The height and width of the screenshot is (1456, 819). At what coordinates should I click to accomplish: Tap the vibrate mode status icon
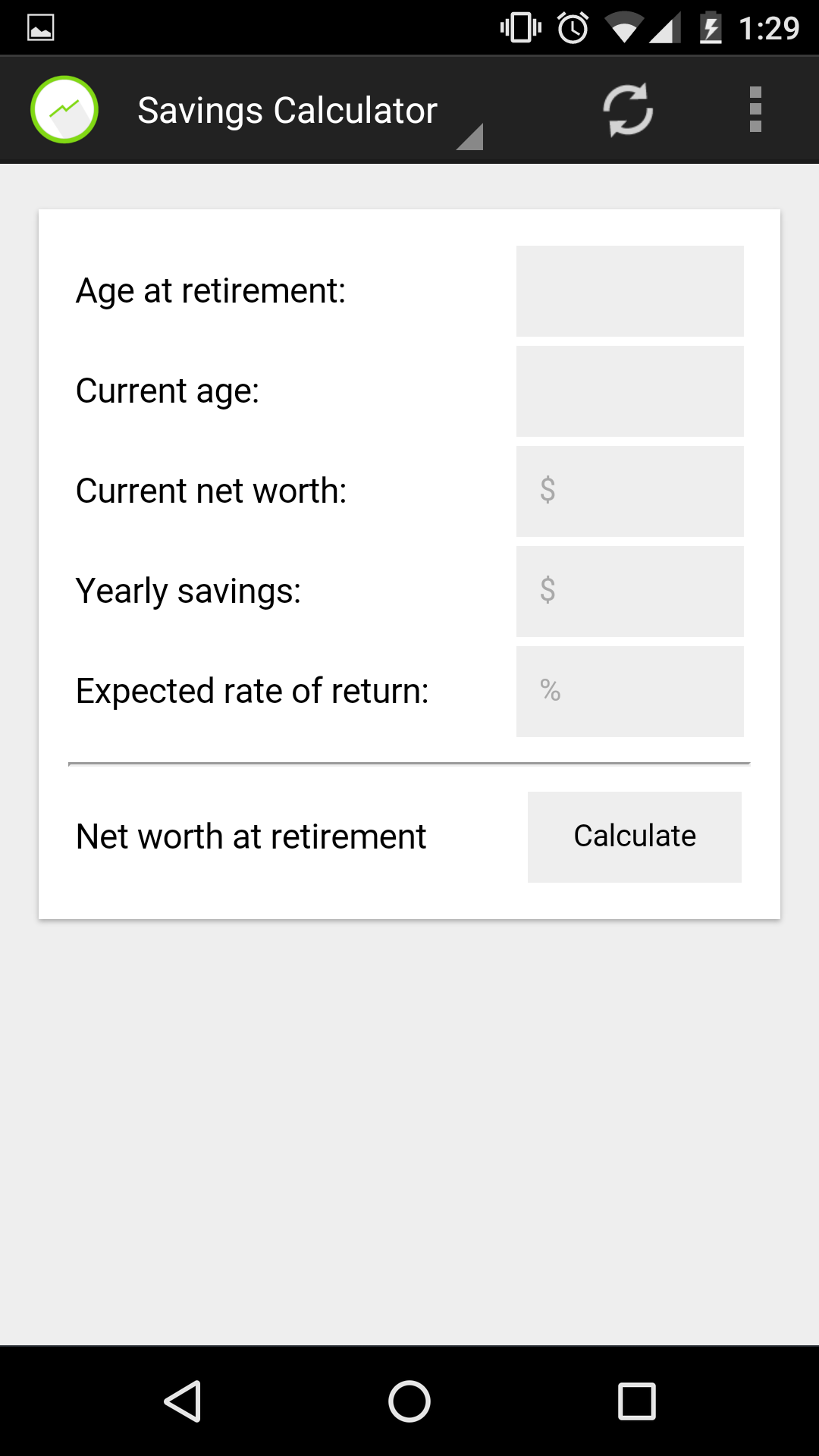click(519, 26)
